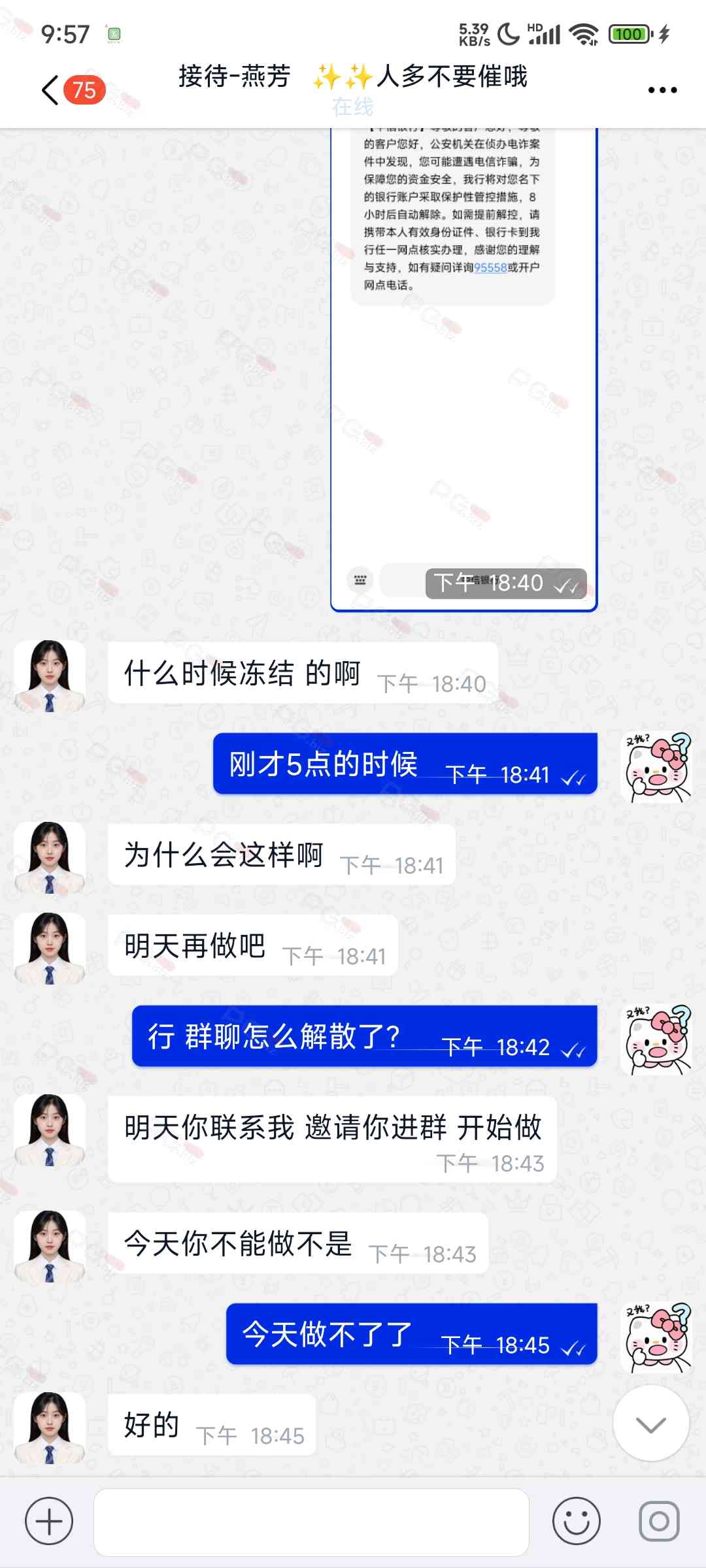Open the three-dot overflow menu
The image size is (706, 1568).
(x=662, y=90)
